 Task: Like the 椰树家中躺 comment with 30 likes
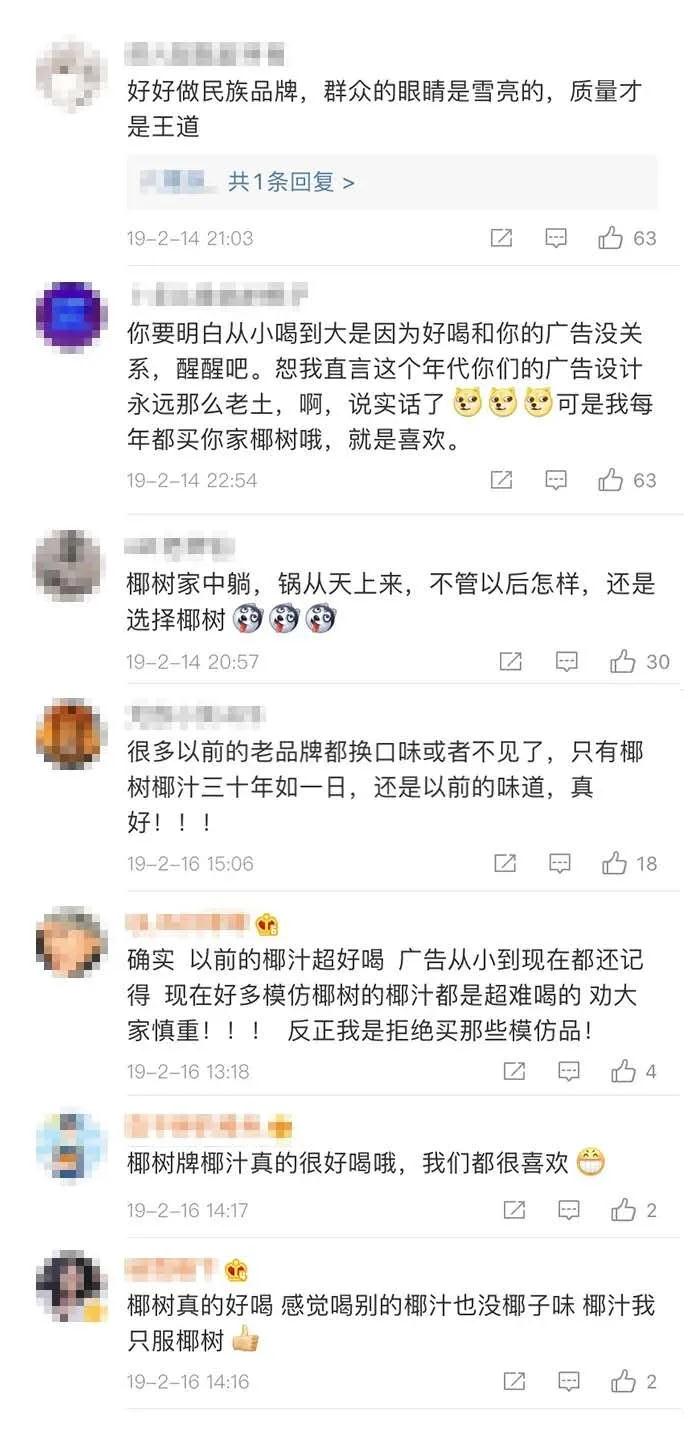623,661
